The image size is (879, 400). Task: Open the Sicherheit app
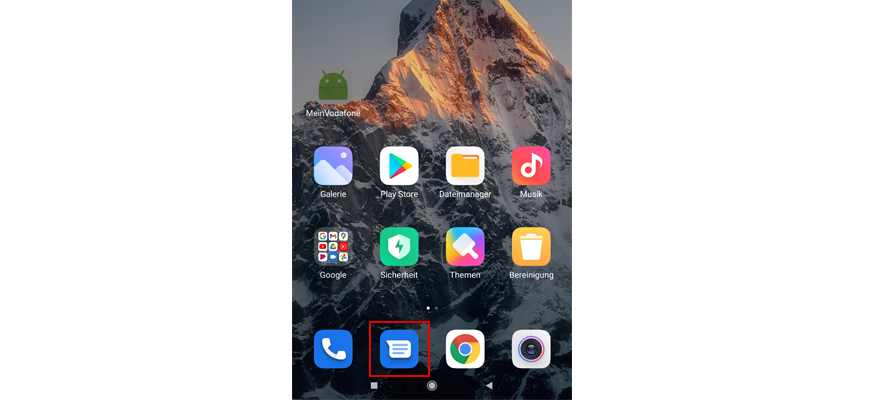tap(399, 246)
